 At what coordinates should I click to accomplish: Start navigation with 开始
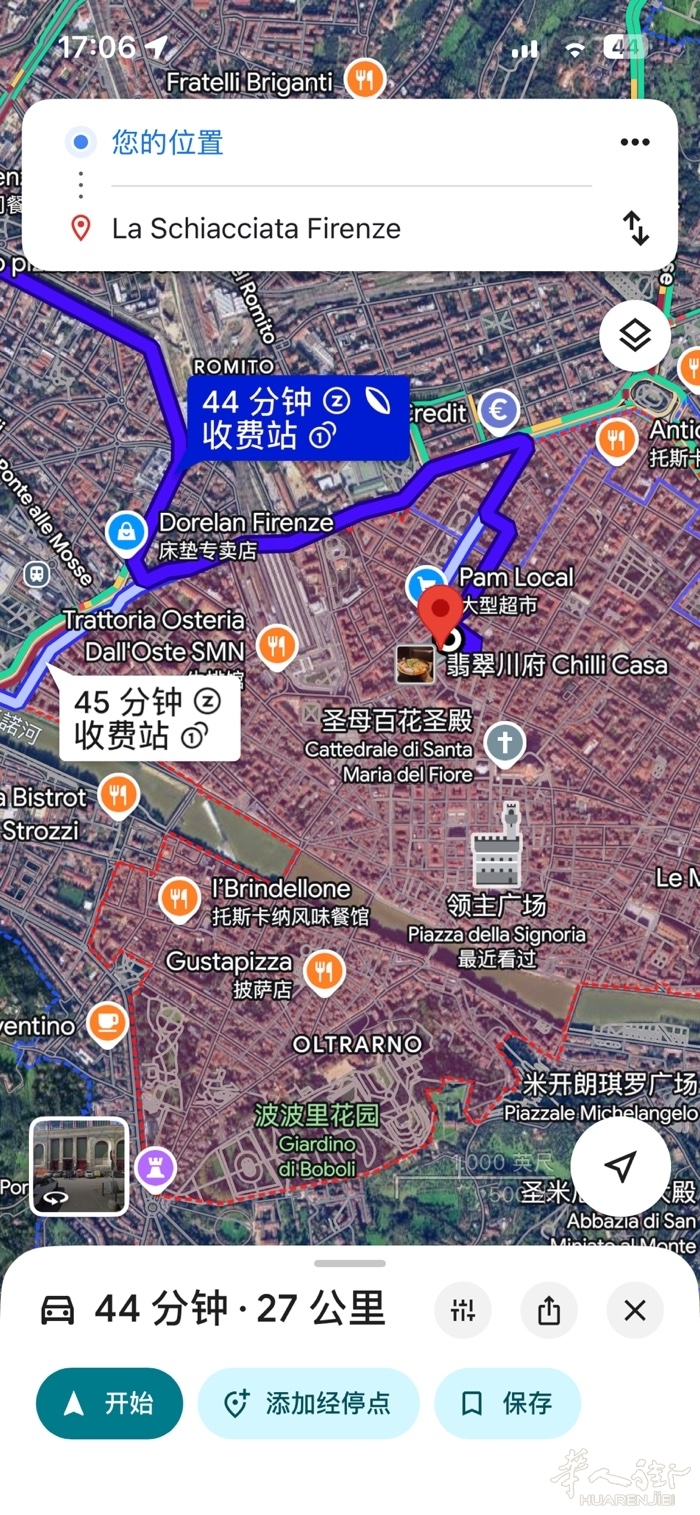tap(110, 1403)
